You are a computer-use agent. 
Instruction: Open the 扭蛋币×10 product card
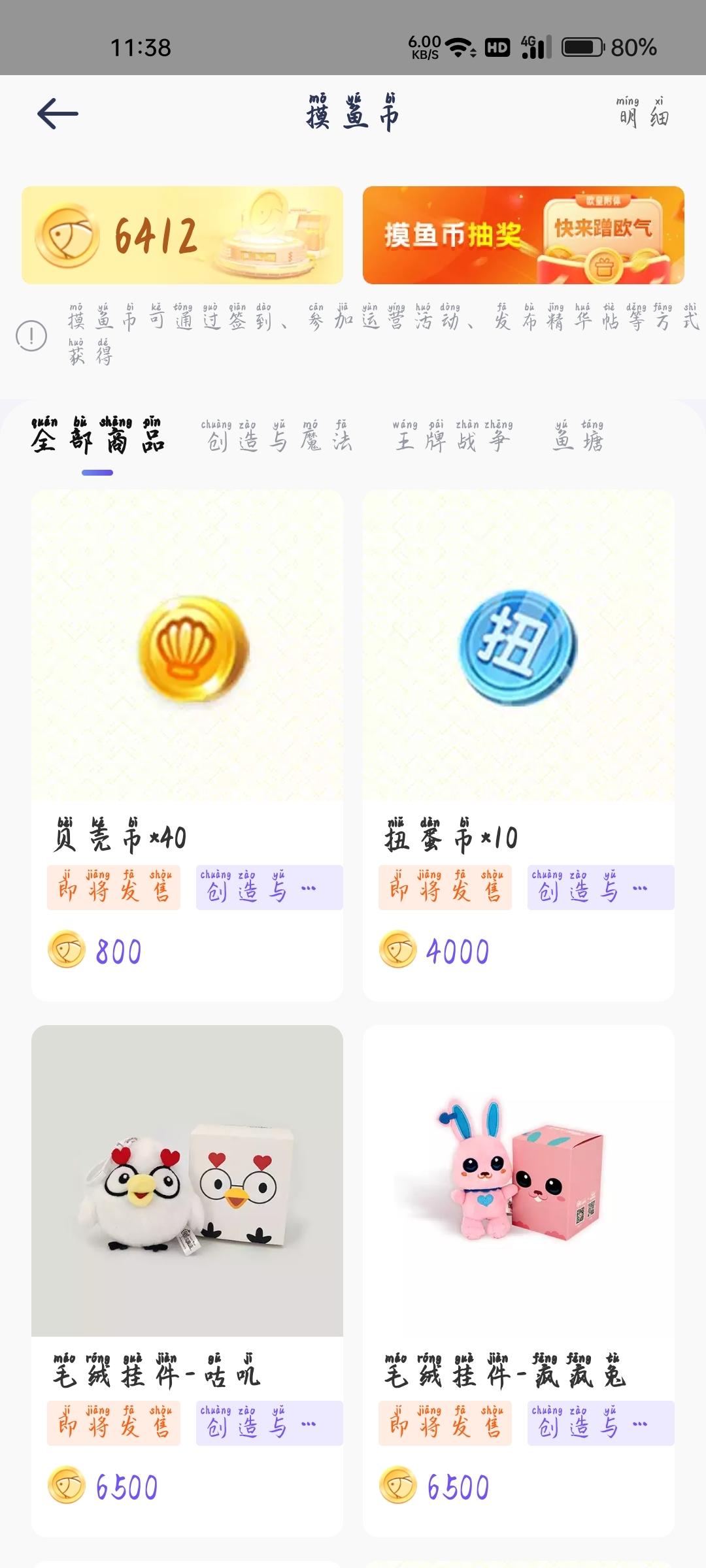click(518, 745)
